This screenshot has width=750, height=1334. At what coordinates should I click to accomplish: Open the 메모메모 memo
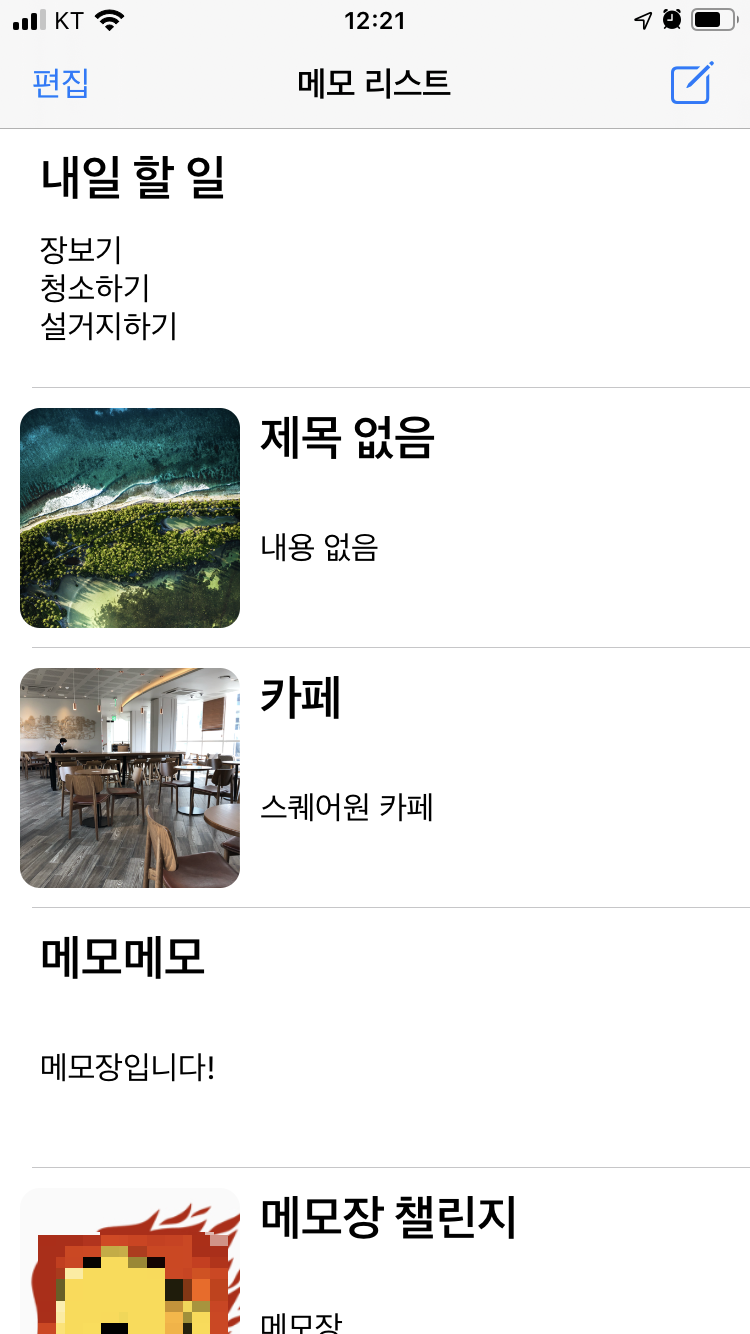pos(375,1038)
